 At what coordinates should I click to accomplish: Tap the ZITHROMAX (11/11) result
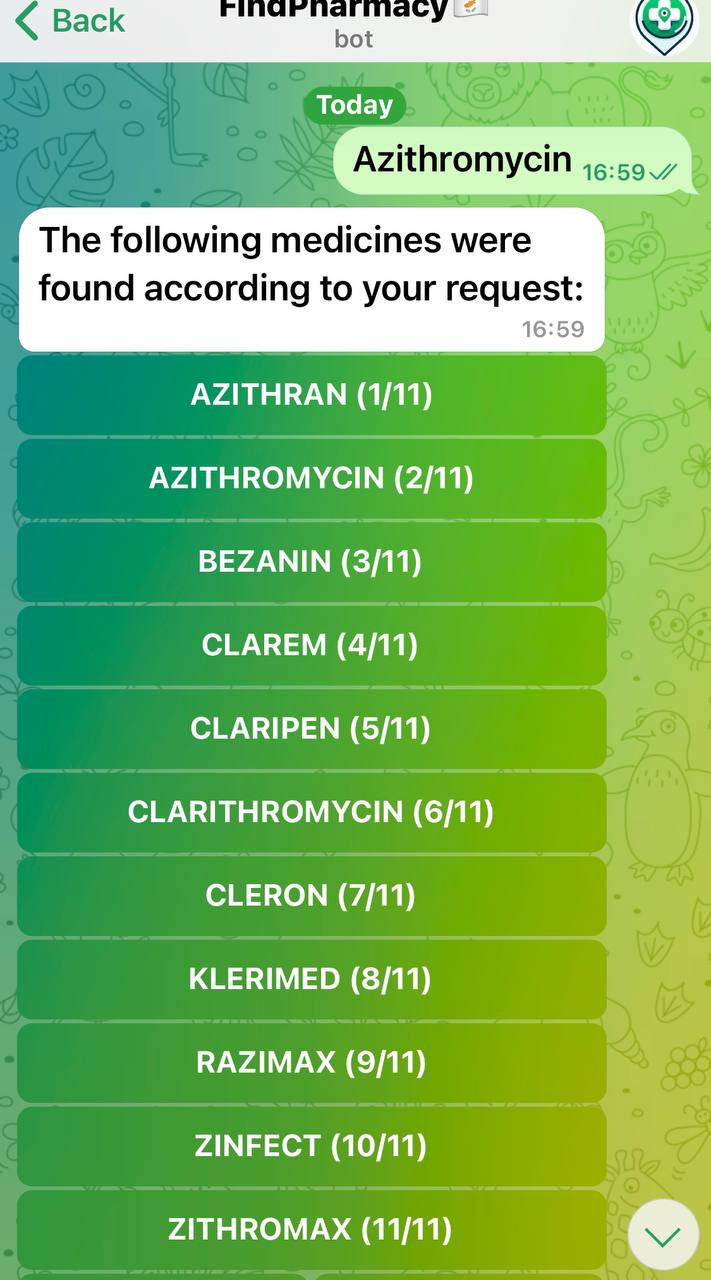(x=312, y=1229)
